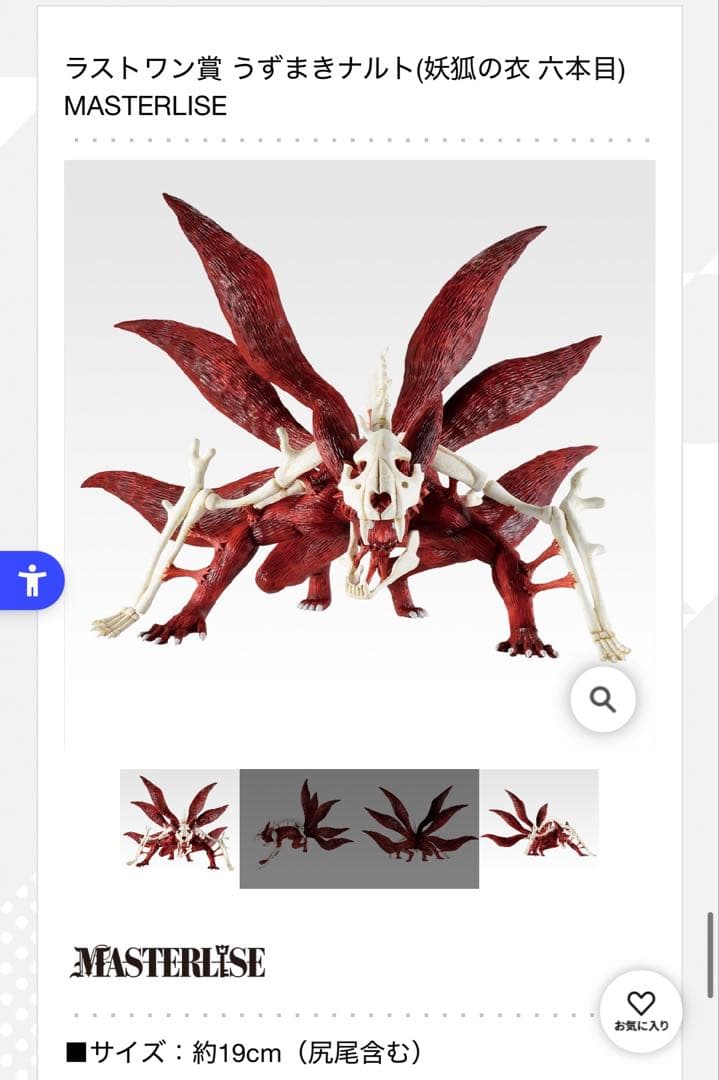719x1080 pixels.
Task: Open the accessibility options button
Action: [31, 580]
